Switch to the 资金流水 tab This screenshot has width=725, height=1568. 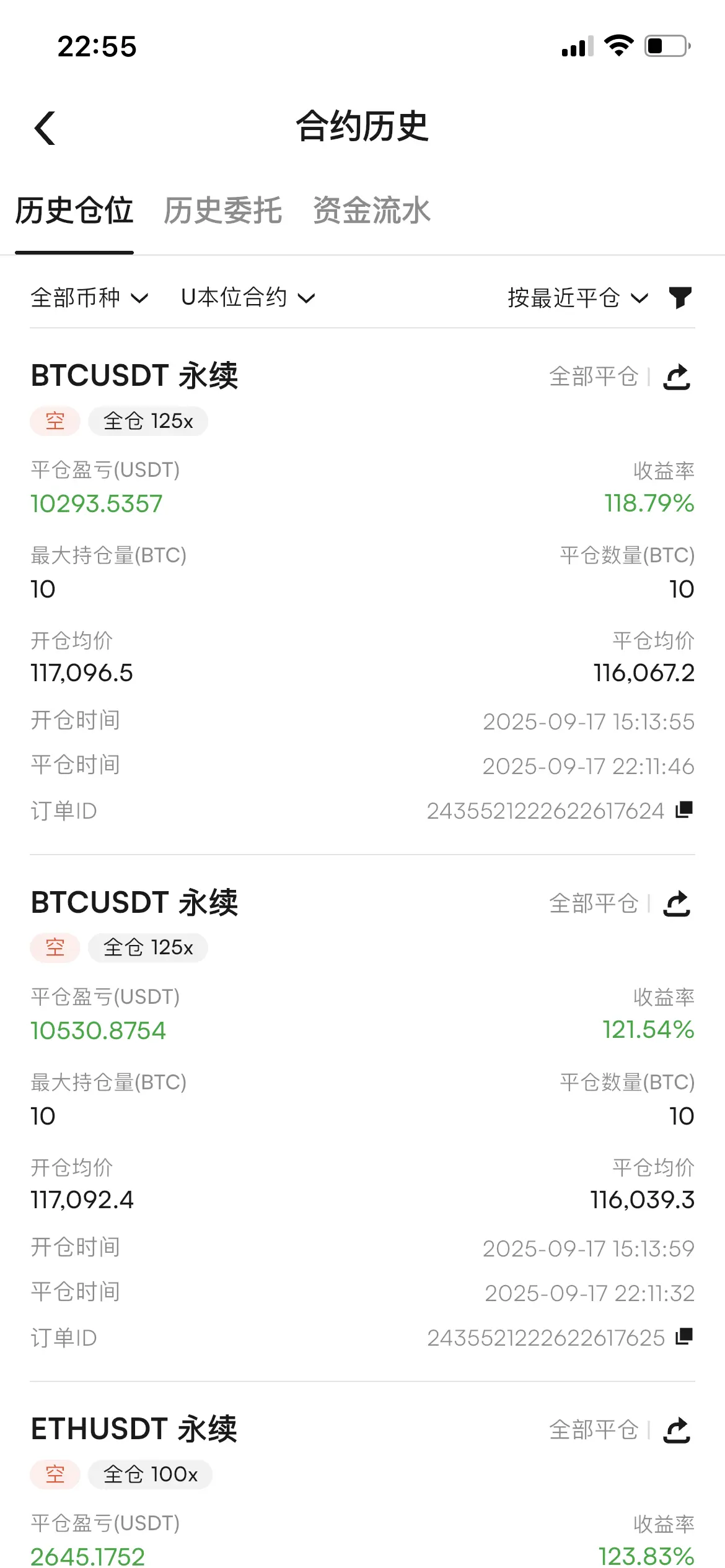pos(371,211)
